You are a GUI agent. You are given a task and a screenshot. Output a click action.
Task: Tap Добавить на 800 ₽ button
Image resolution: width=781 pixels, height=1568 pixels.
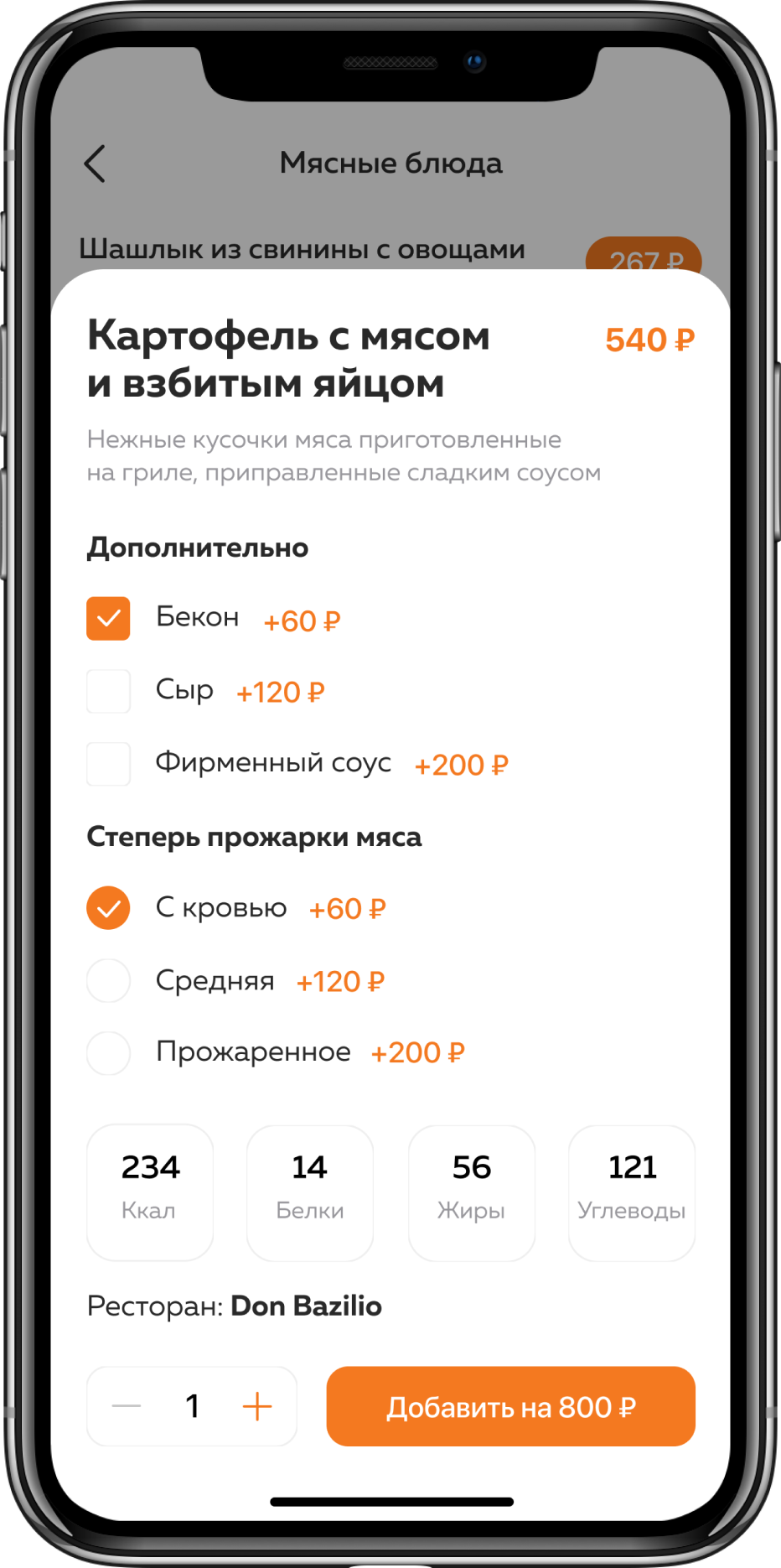(x=511, y=1406)
